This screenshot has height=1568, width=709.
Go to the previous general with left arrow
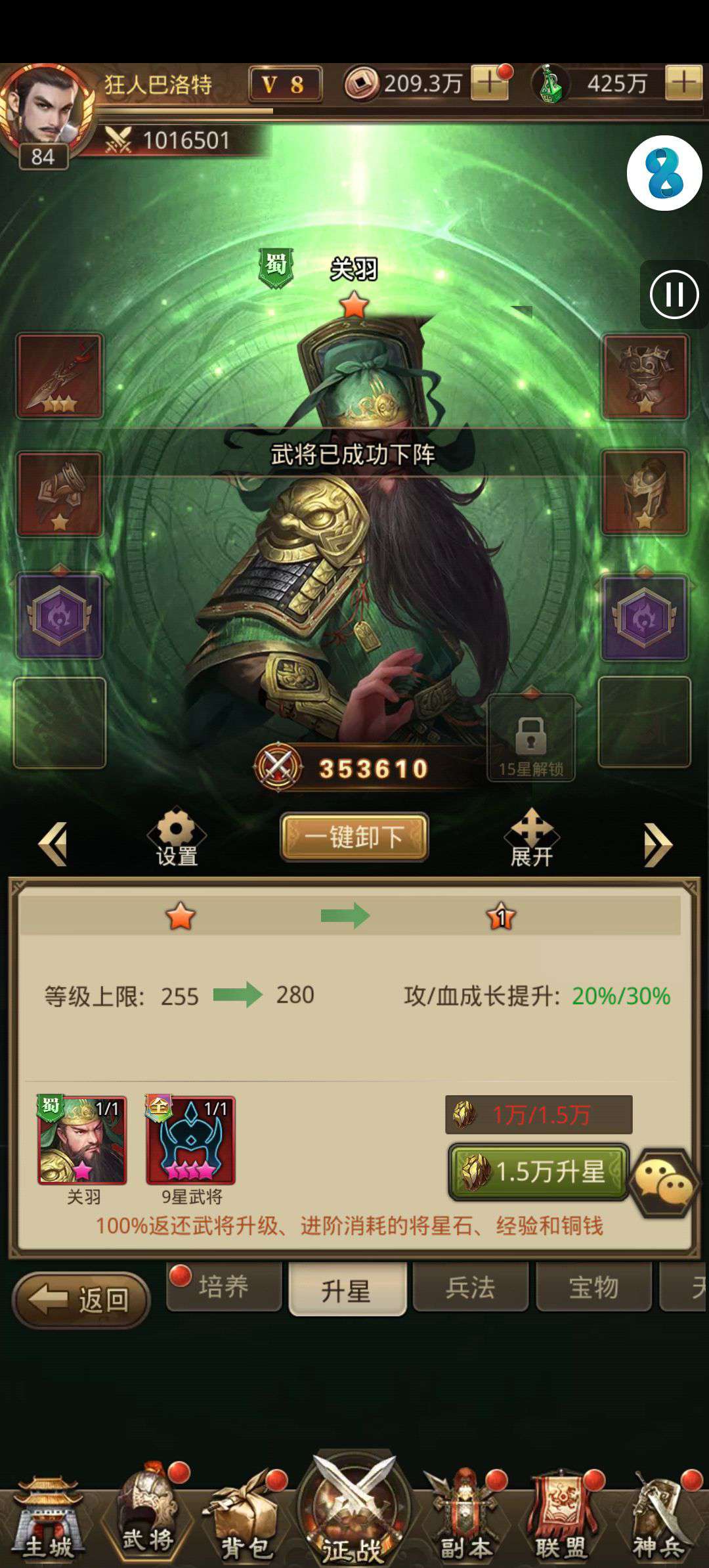pos(53,844)
